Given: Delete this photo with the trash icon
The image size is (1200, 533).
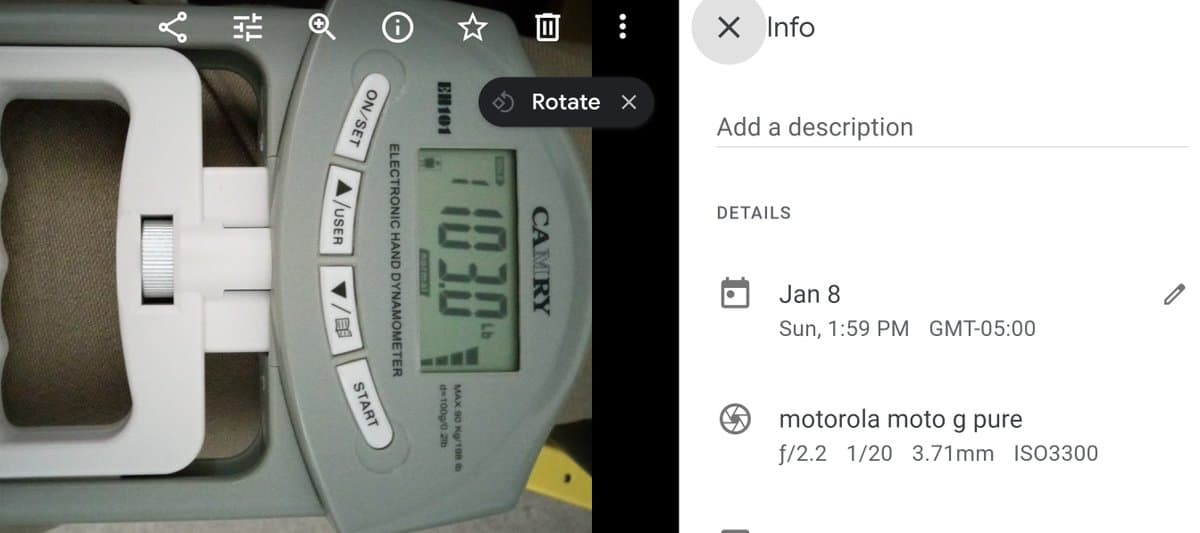Looking at the screenshot, I should [x=547, y=28].
